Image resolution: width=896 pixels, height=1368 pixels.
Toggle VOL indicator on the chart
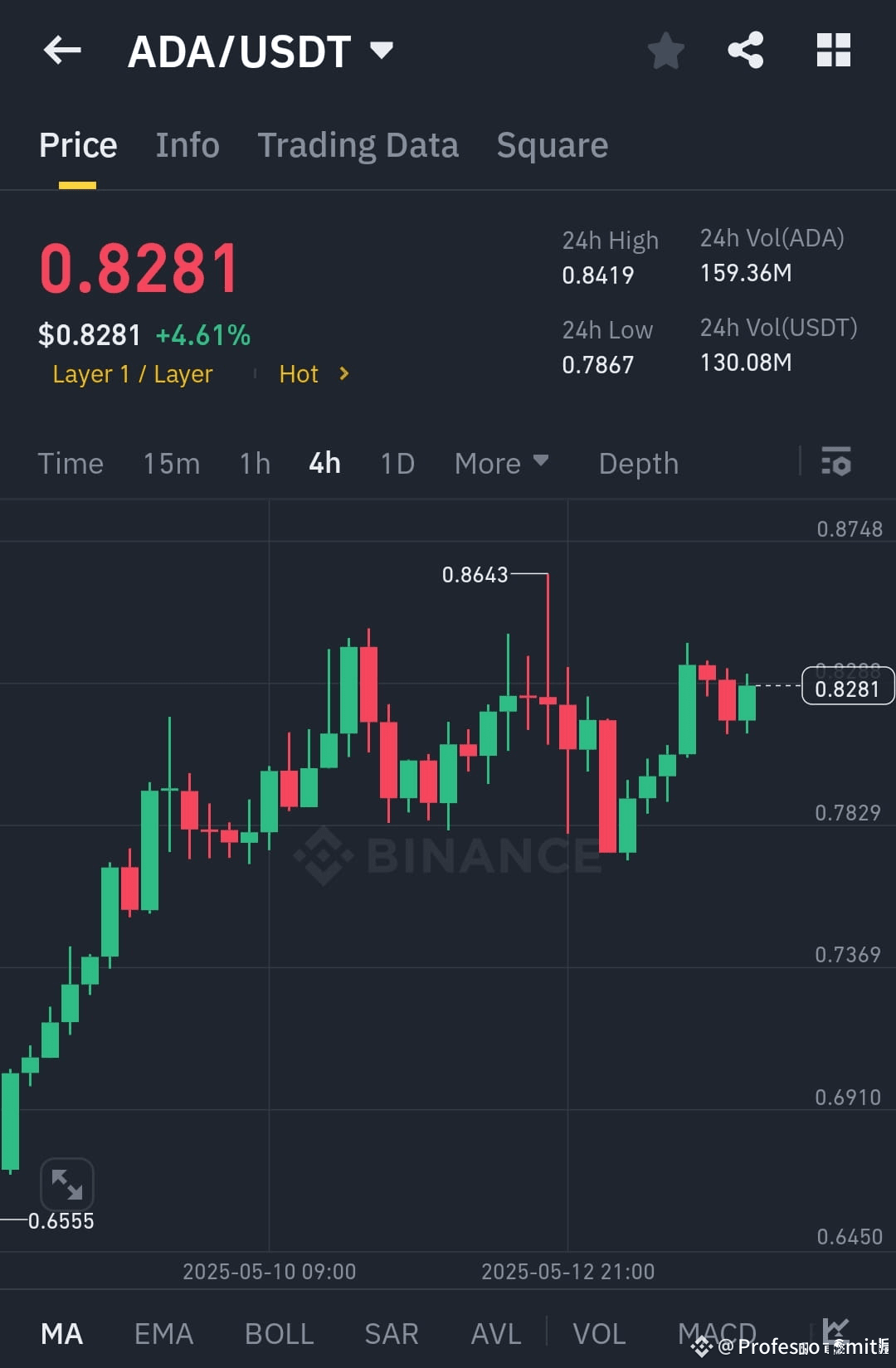pos(599,1333)
